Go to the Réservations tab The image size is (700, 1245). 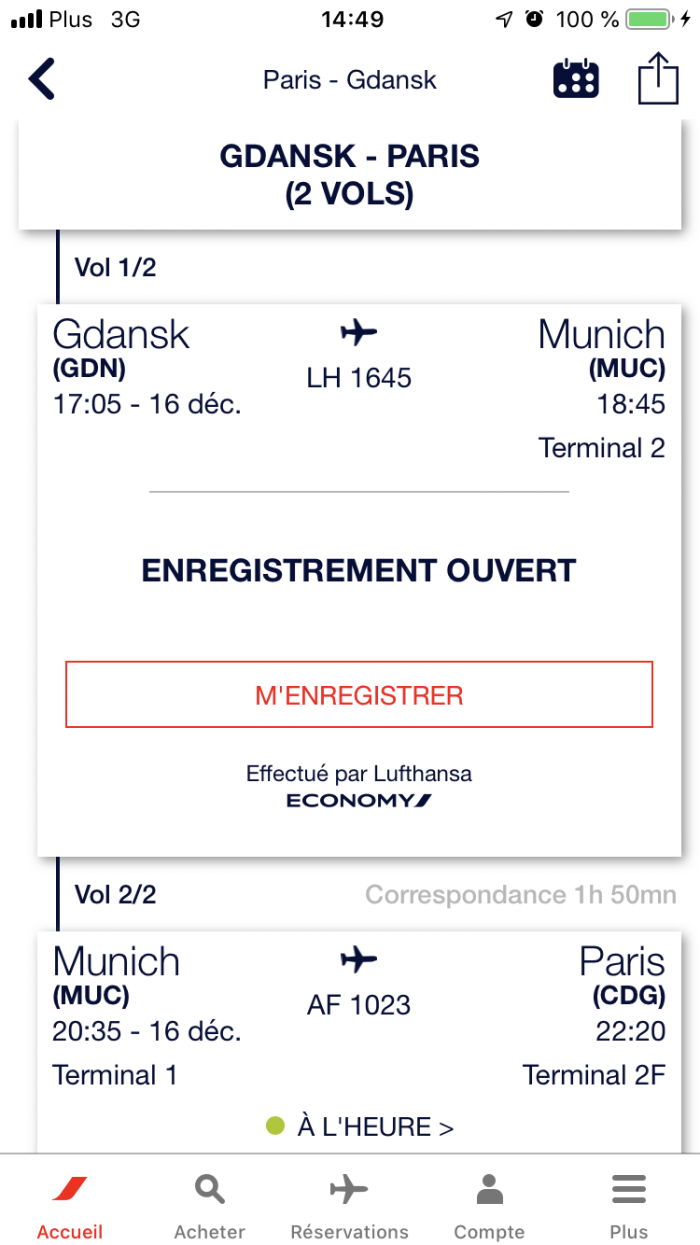[349, 1204]
